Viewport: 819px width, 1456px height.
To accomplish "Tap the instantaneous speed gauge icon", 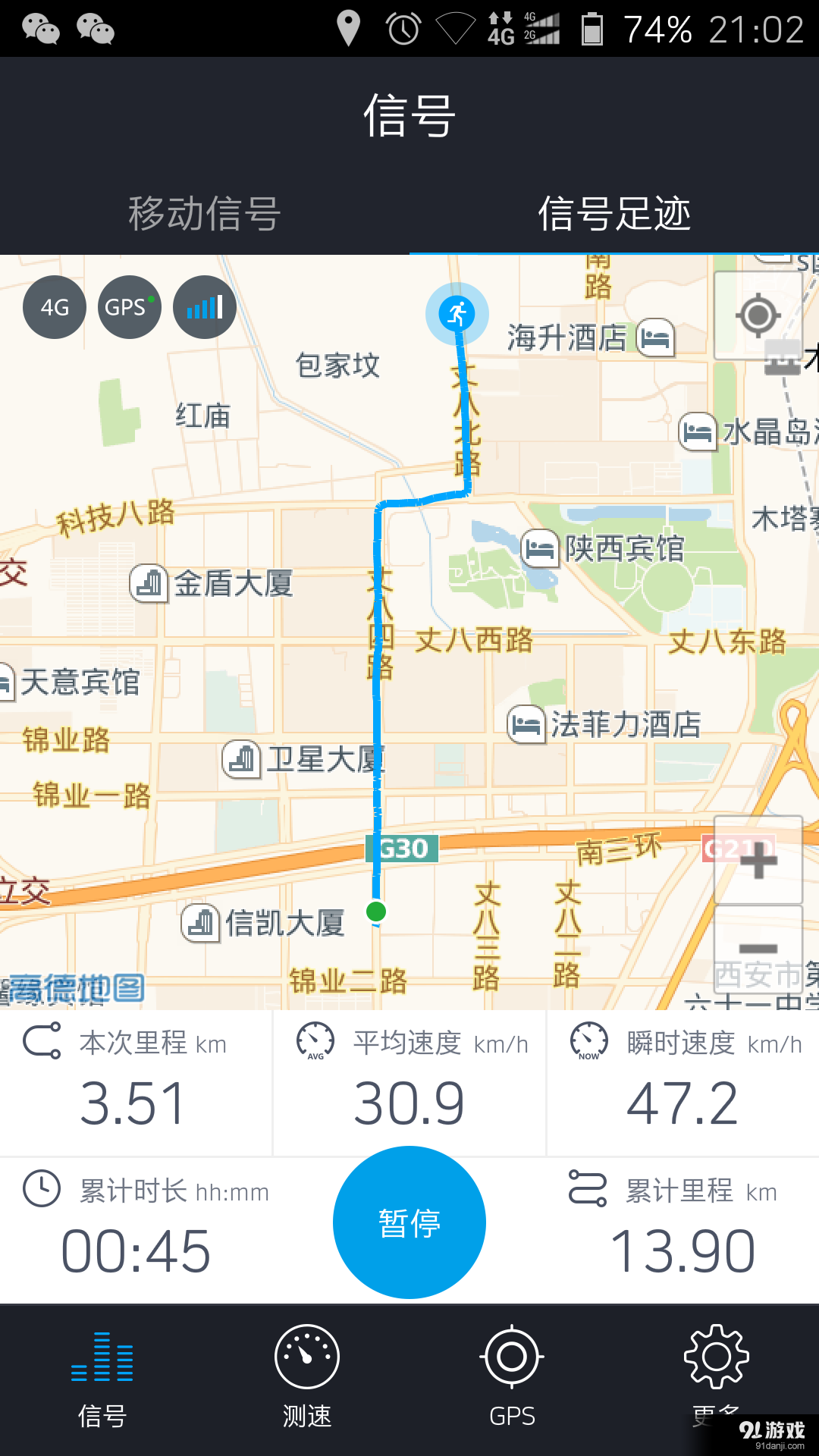I will pos(589,1043).
